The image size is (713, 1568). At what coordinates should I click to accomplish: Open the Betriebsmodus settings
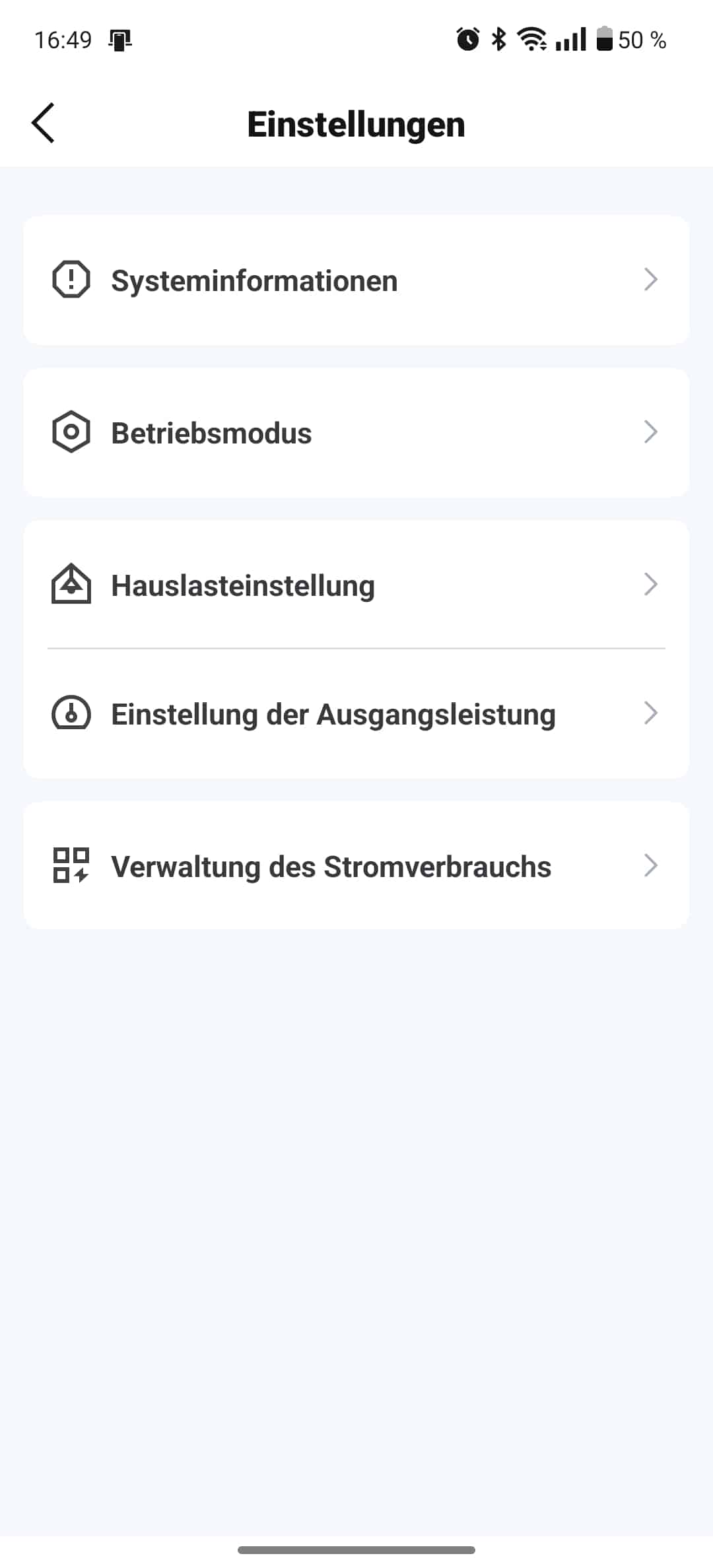[x=356, y=433]
